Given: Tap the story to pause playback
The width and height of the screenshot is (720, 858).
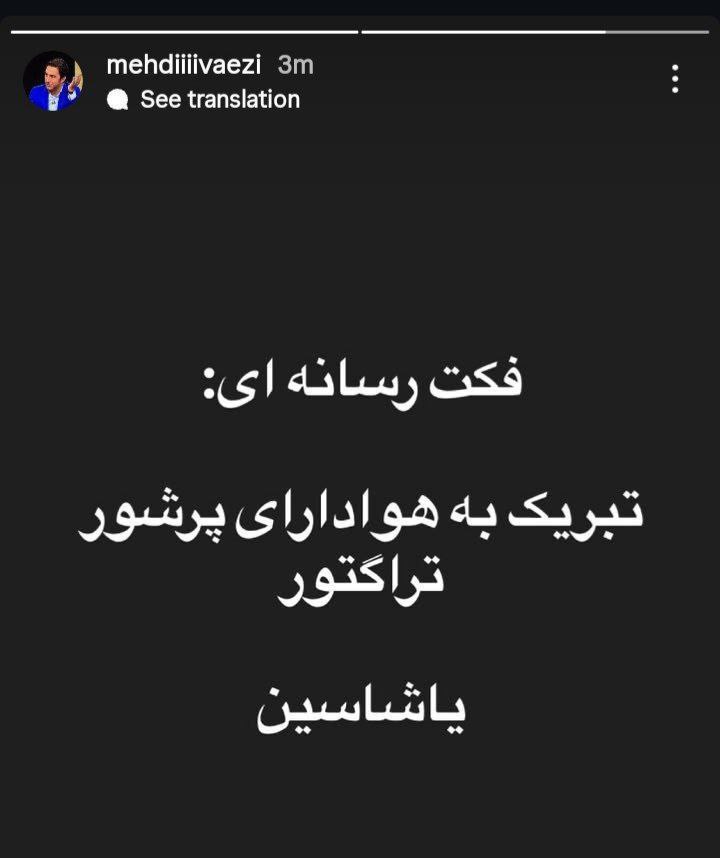Looking at the screenshot, I should click(360, 450).
